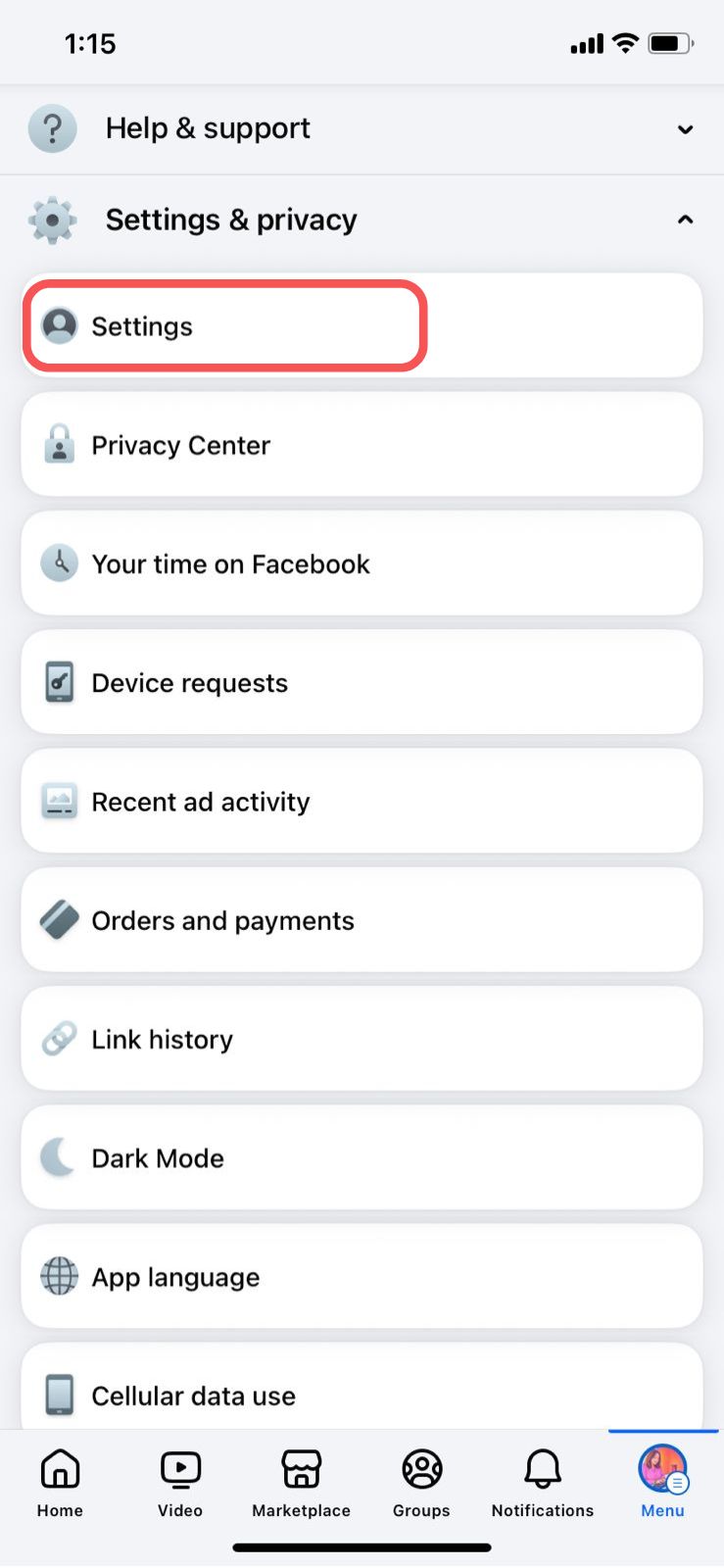Open the Settings row
This screenshot has height=1568, width=724.
(362, 326)
